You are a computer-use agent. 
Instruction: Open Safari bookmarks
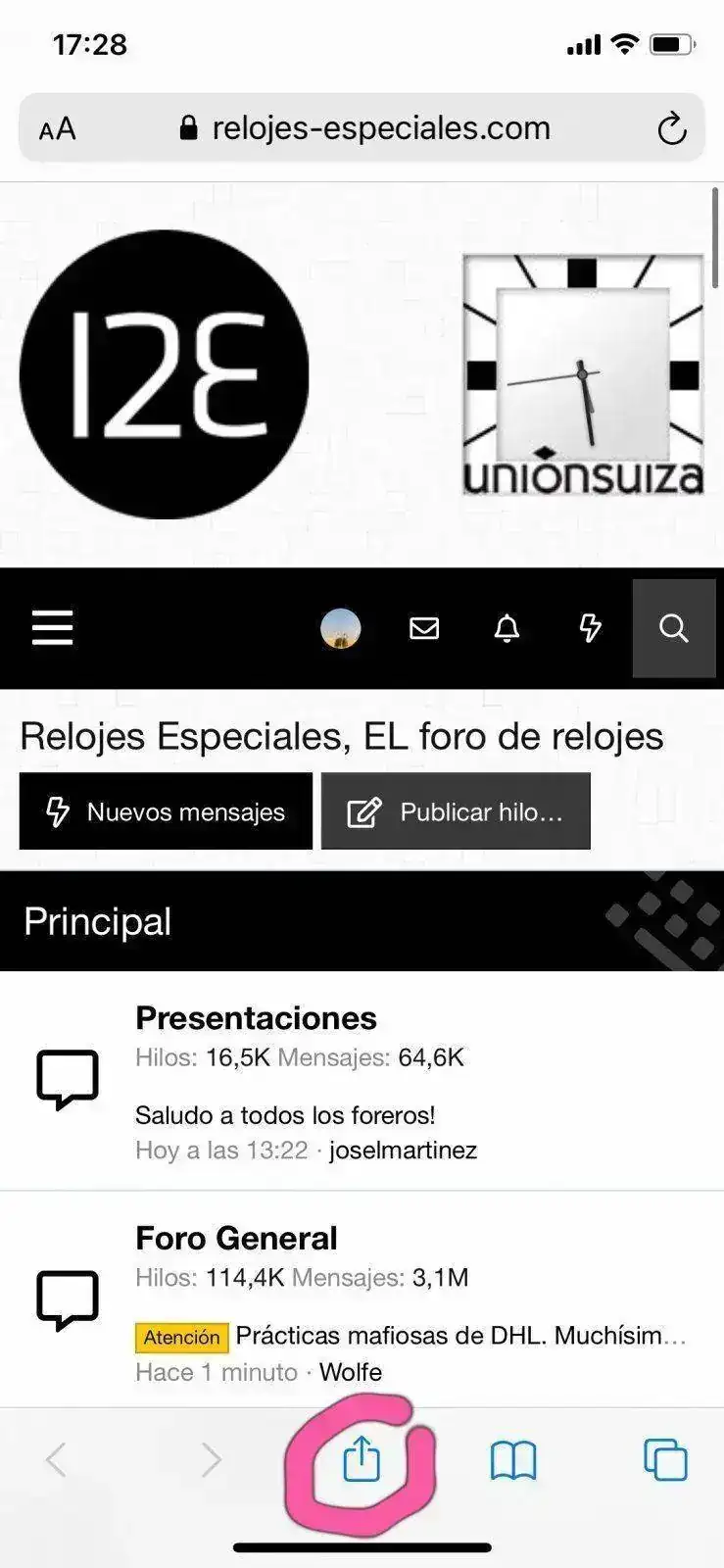513,1460
